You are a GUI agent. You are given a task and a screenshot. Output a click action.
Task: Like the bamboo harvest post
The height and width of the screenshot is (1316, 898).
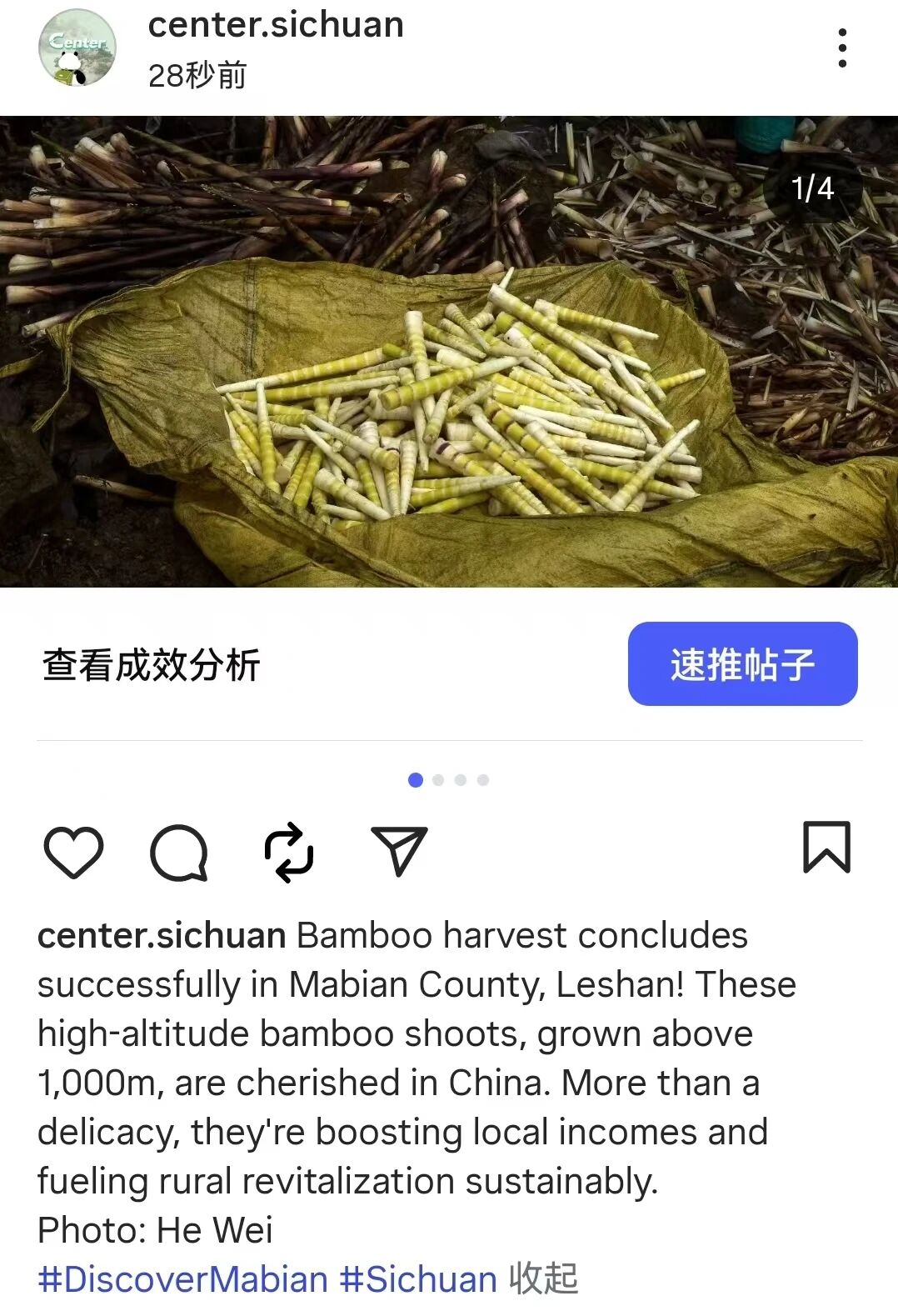(73, 852)
